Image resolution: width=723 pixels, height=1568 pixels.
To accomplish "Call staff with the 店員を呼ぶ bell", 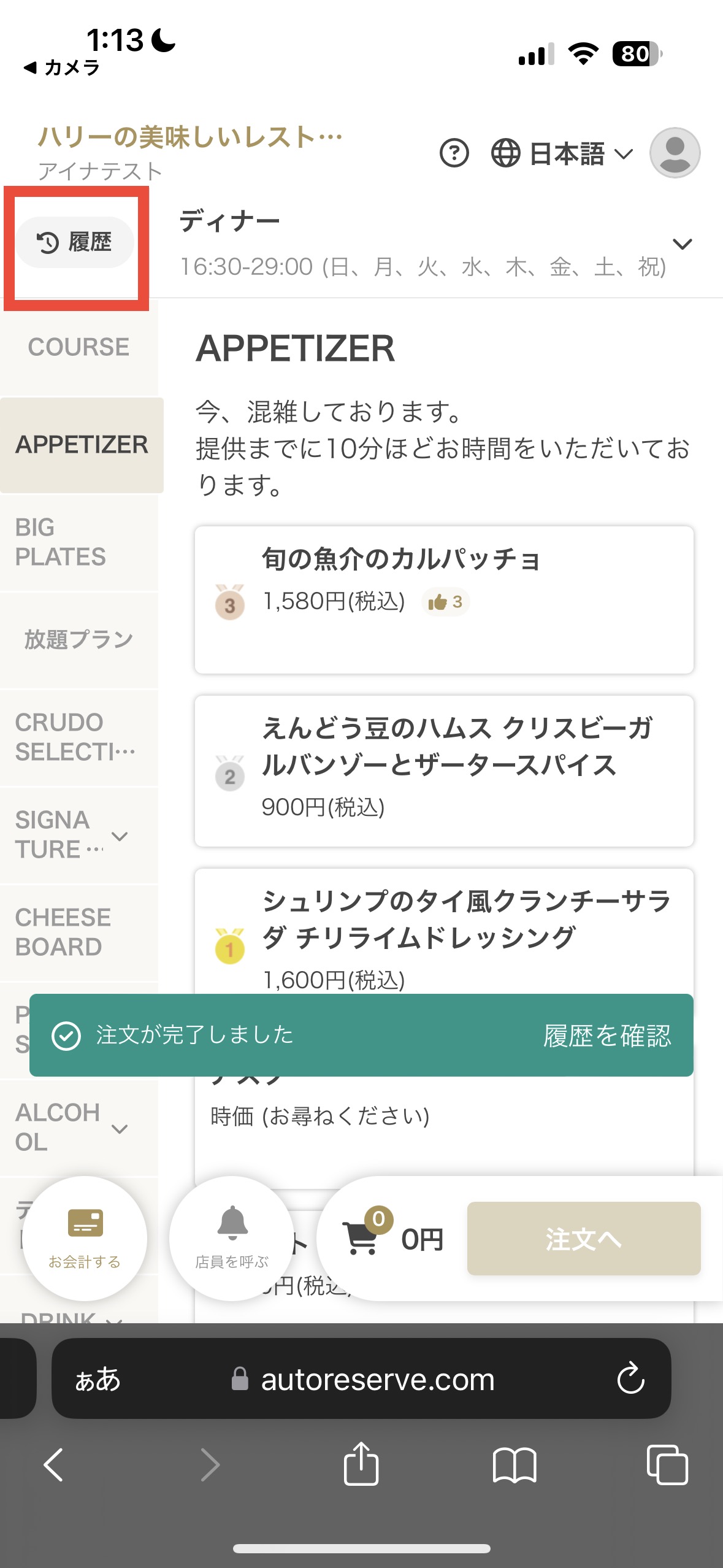I will click(232, 1238).
